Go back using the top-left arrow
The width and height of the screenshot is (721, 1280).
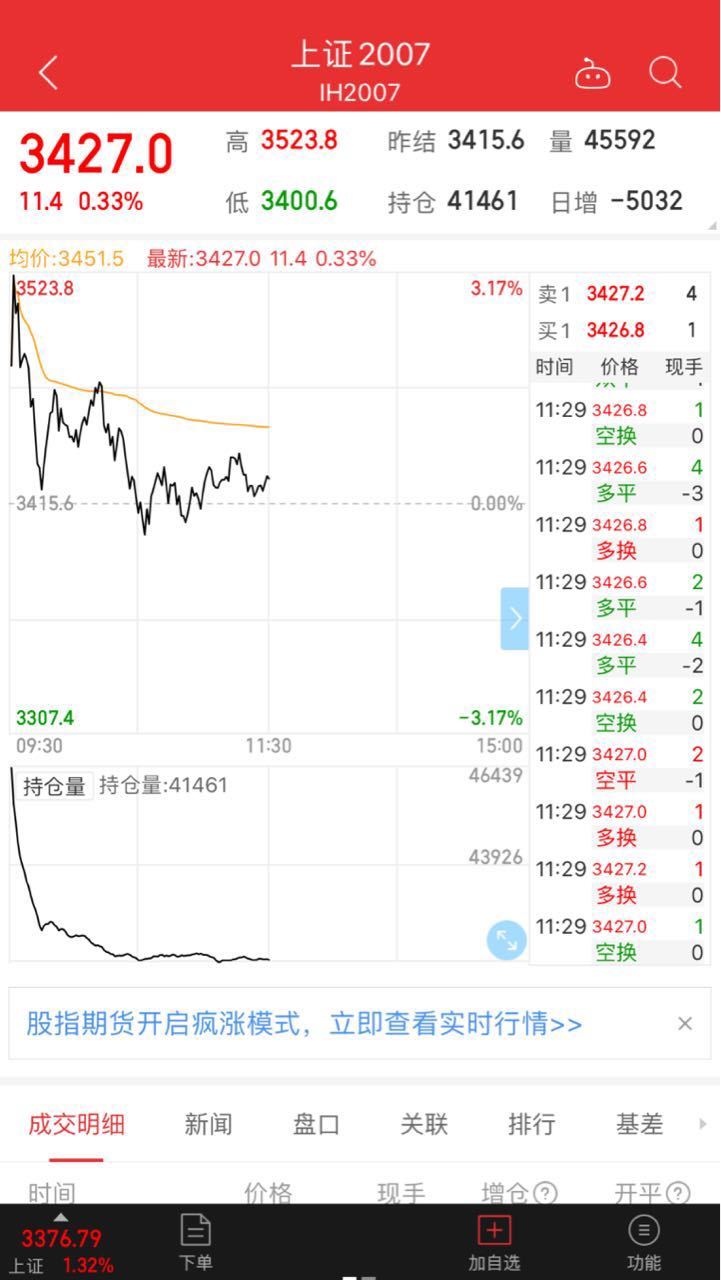tap(48, 72)
